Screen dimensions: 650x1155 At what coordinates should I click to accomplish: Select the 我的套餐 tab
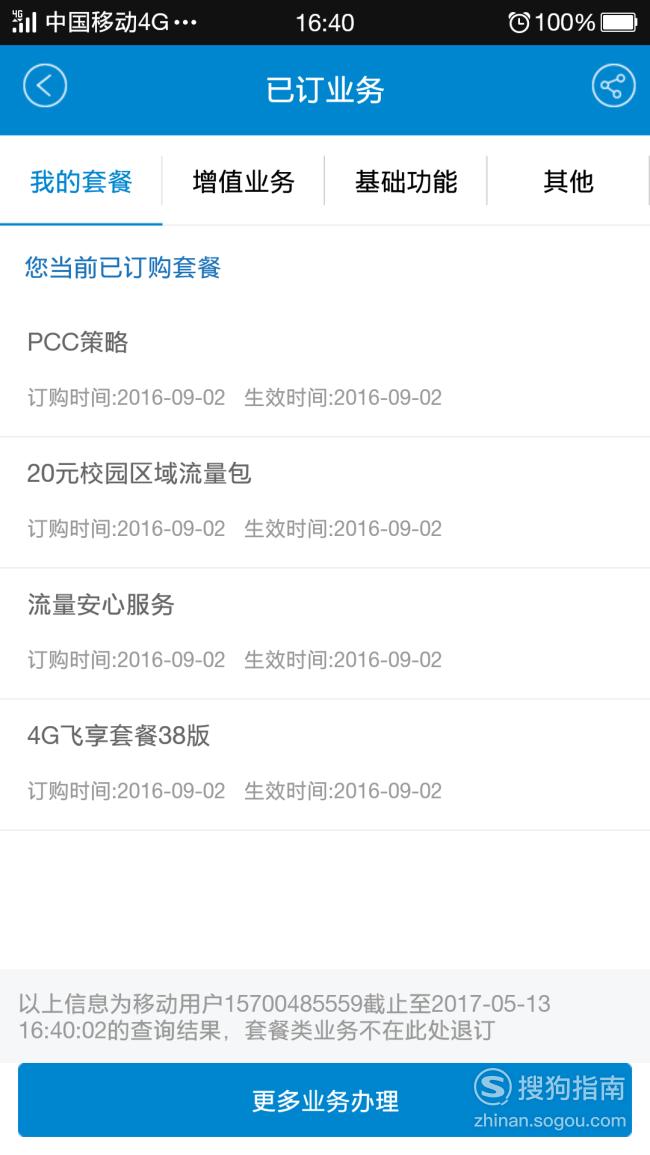81,181
